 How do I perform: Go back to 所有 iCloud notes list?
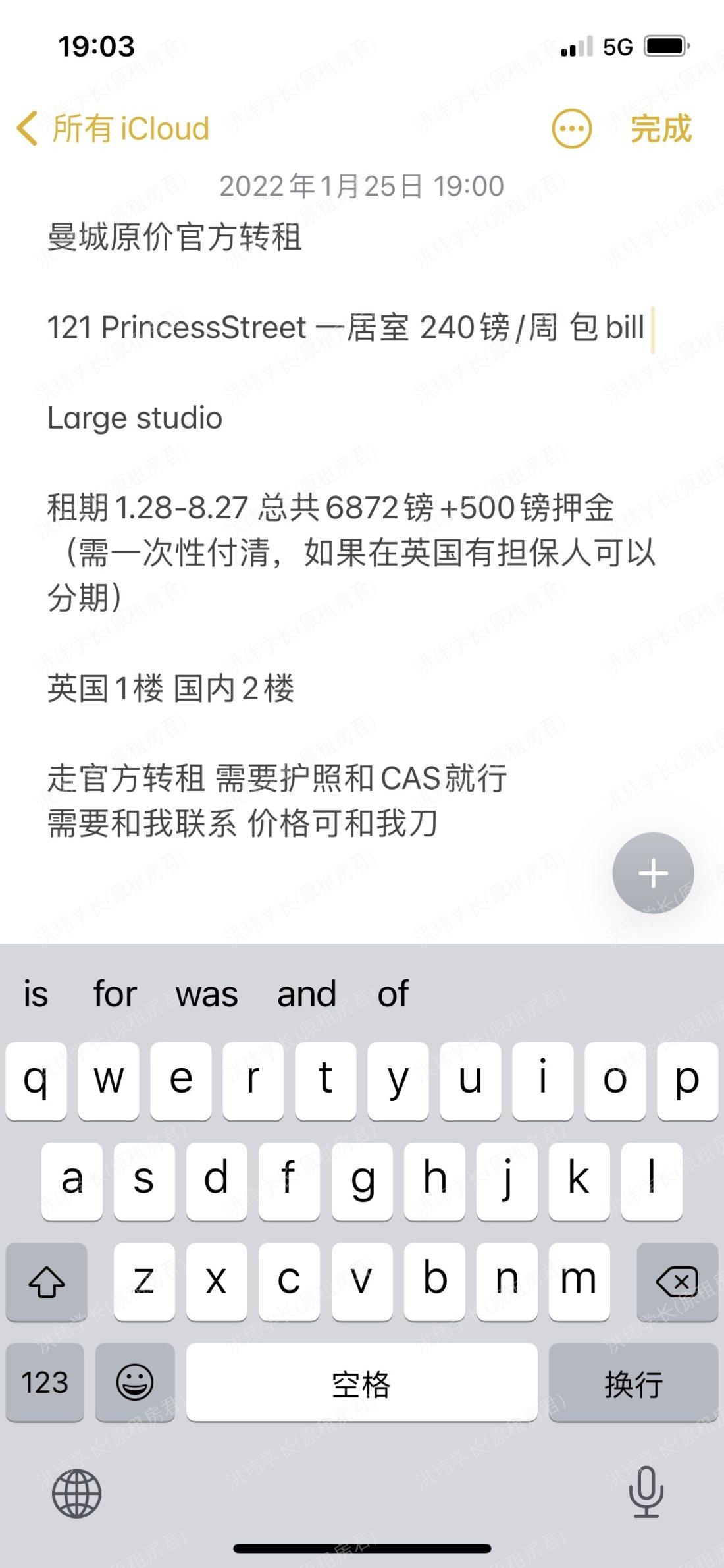(x=113, y=128)
